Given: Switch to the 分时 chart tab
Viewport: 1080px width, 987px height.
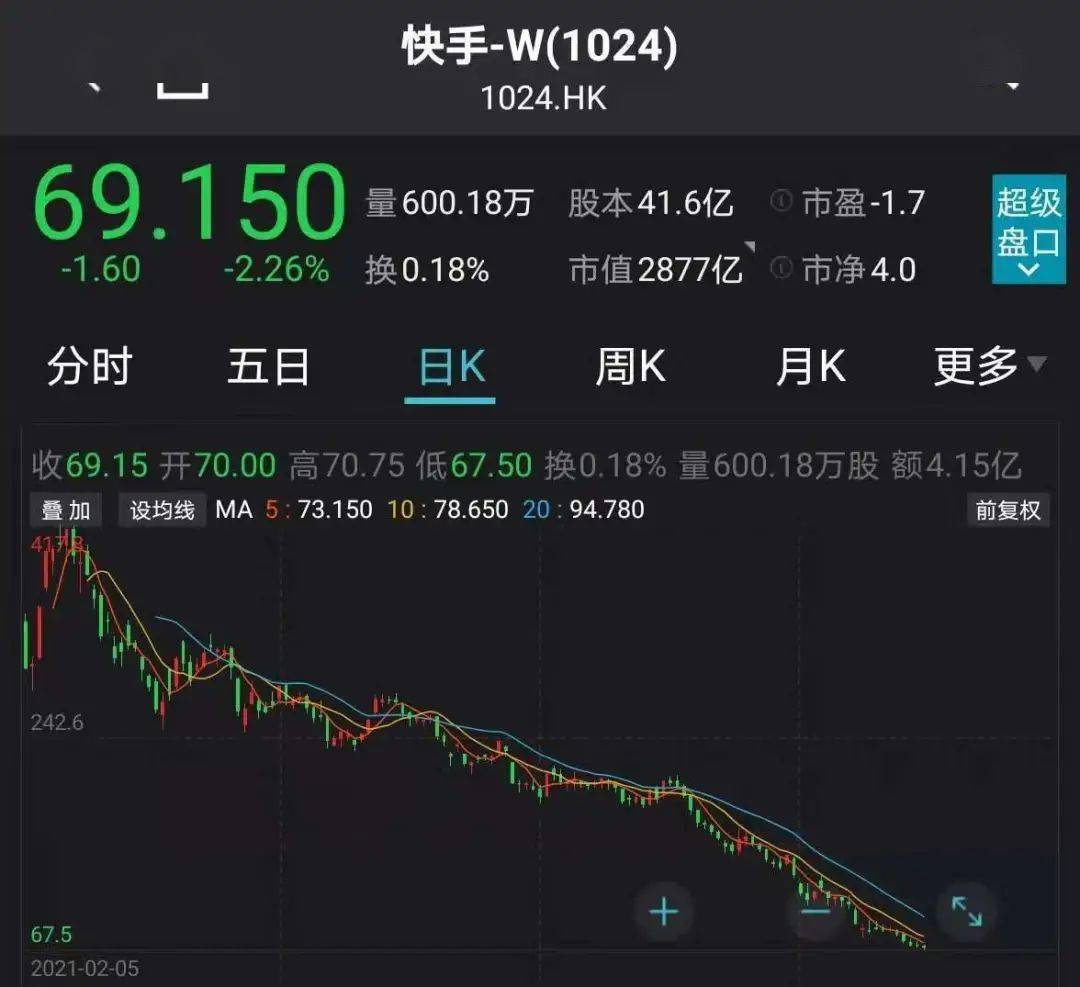Looking at the screenshot, I should pos(89,368).
